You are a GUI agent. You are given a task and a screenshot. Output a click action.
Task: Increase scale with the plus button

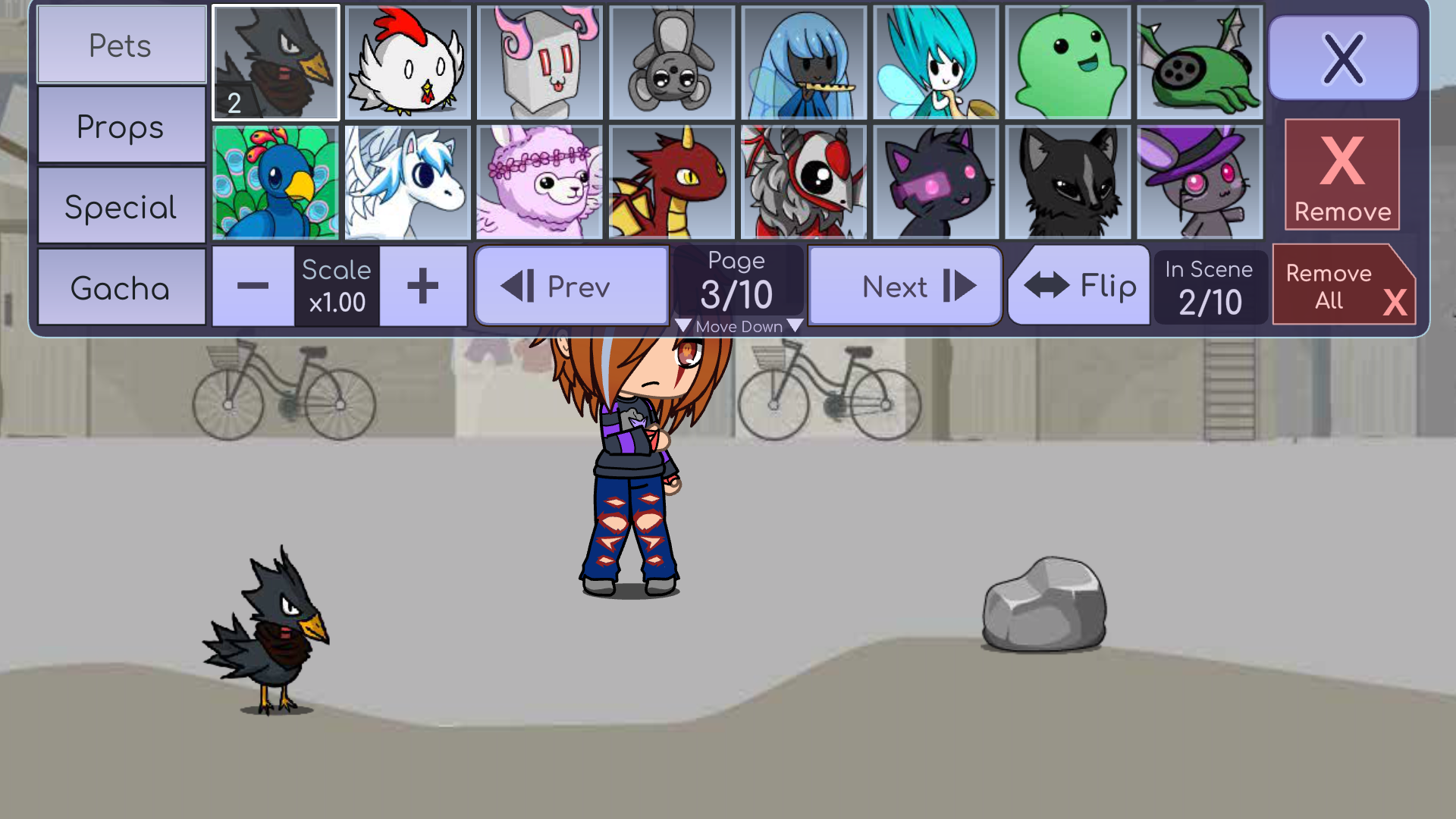click(x=423, y=286)
